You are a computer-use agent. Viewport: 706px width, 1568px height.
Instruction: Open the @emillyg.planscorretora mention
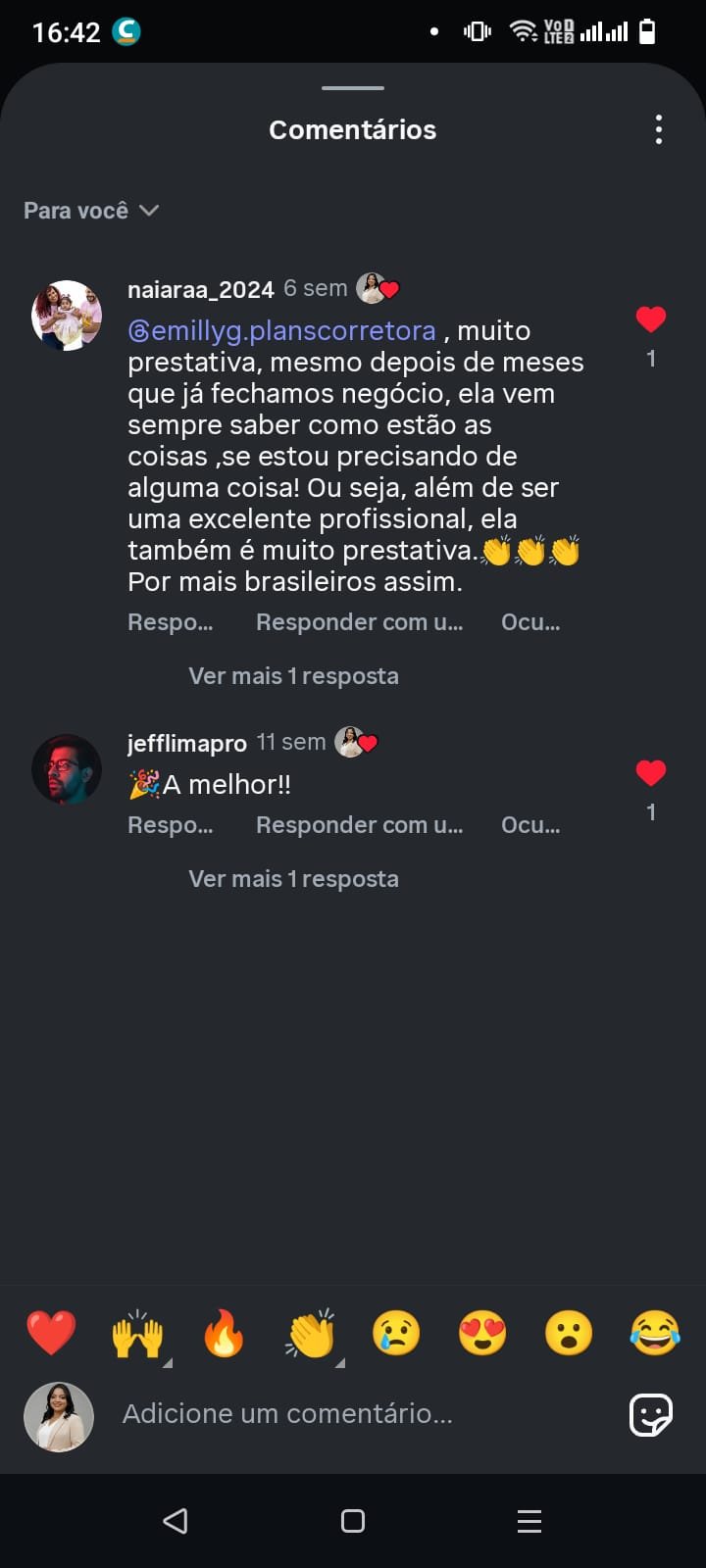pos(281,331)
